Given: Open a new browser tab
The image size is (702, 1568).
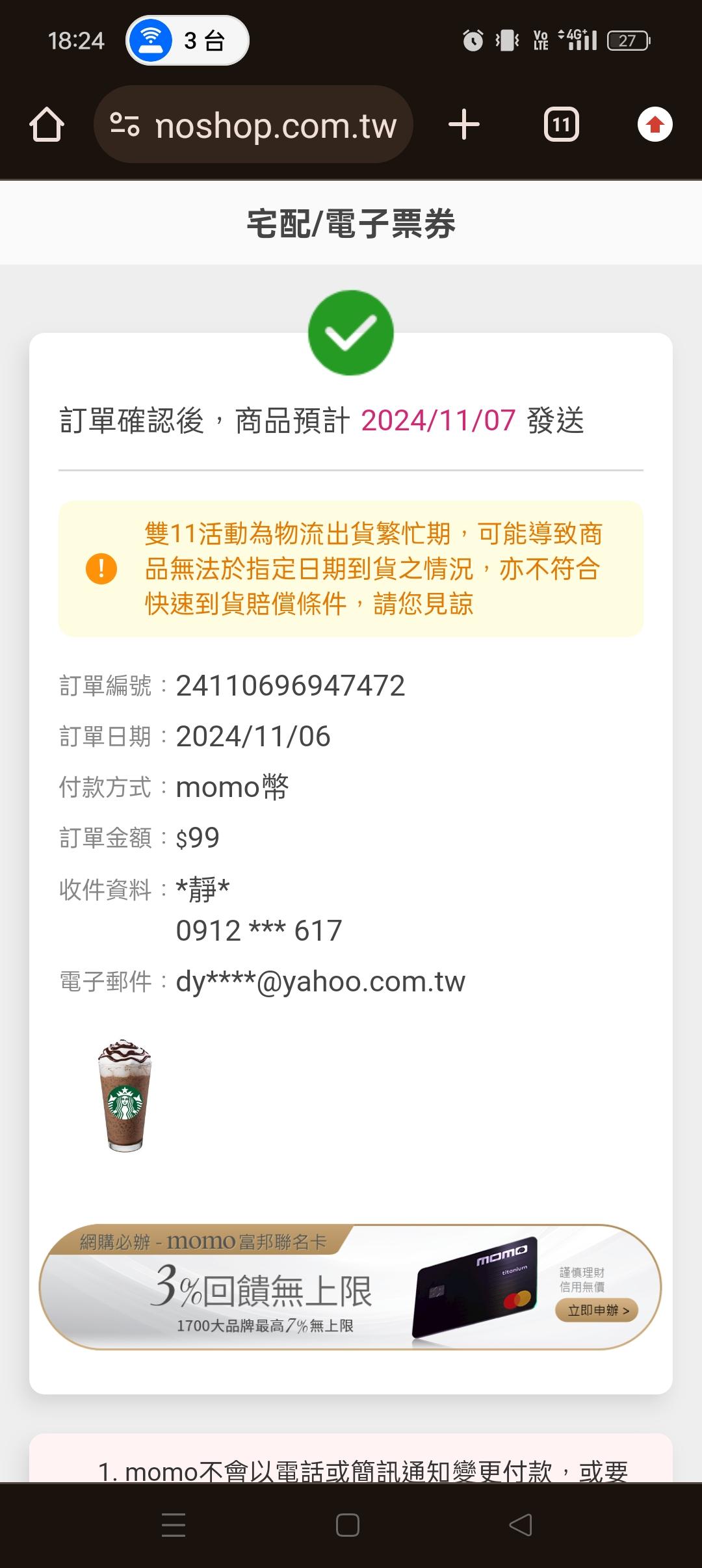Looking at the screenshot, I should (464, 124).
